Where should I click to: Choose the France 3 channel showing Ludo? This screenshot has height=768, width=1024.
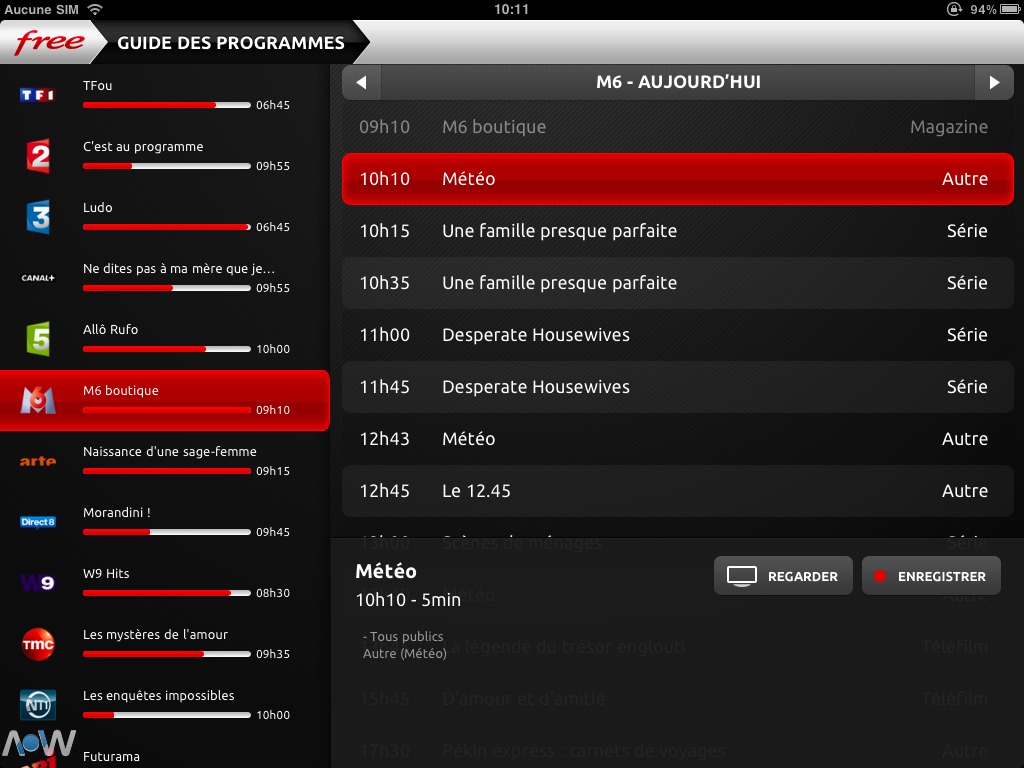click(164, 217)
